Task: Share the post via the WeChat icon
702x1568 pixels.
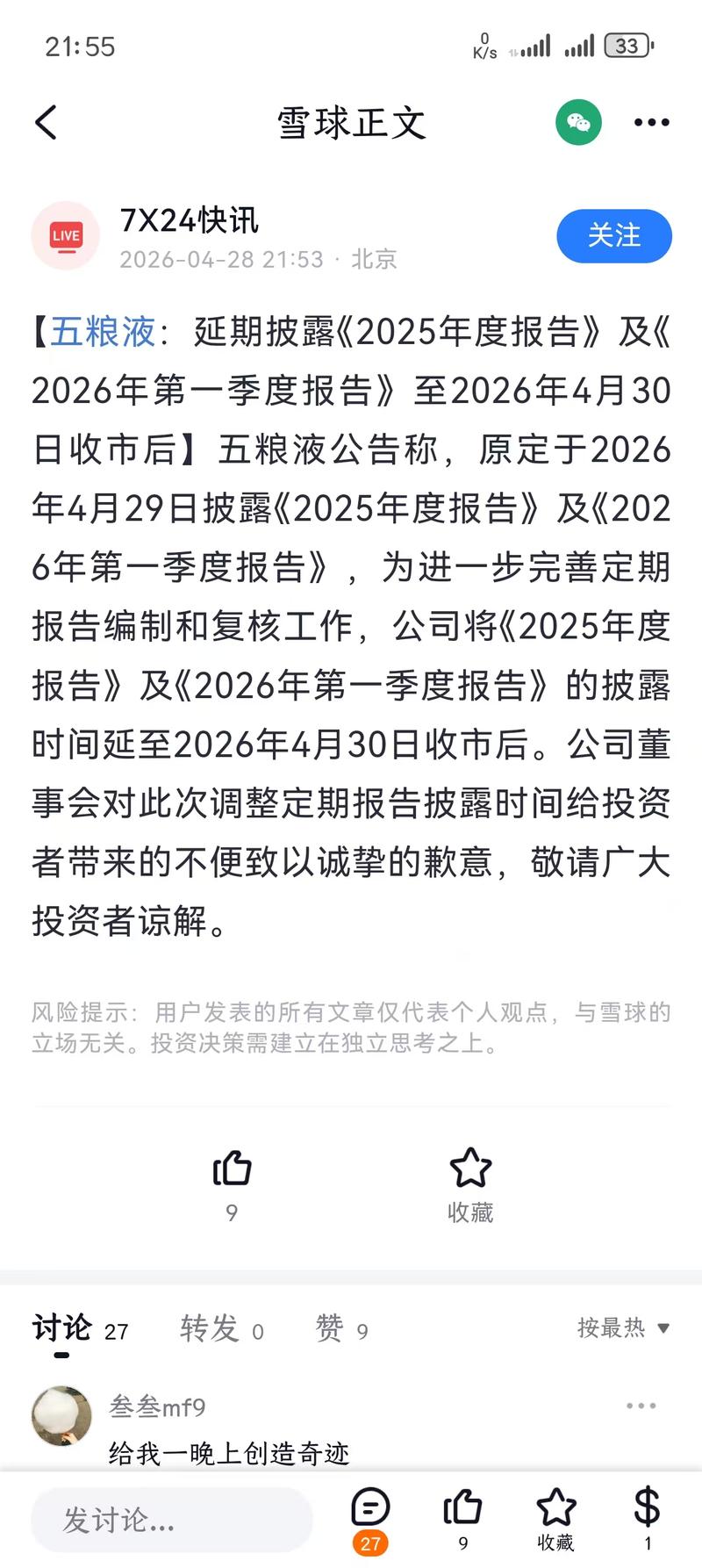Action: (x=578, y=122)
